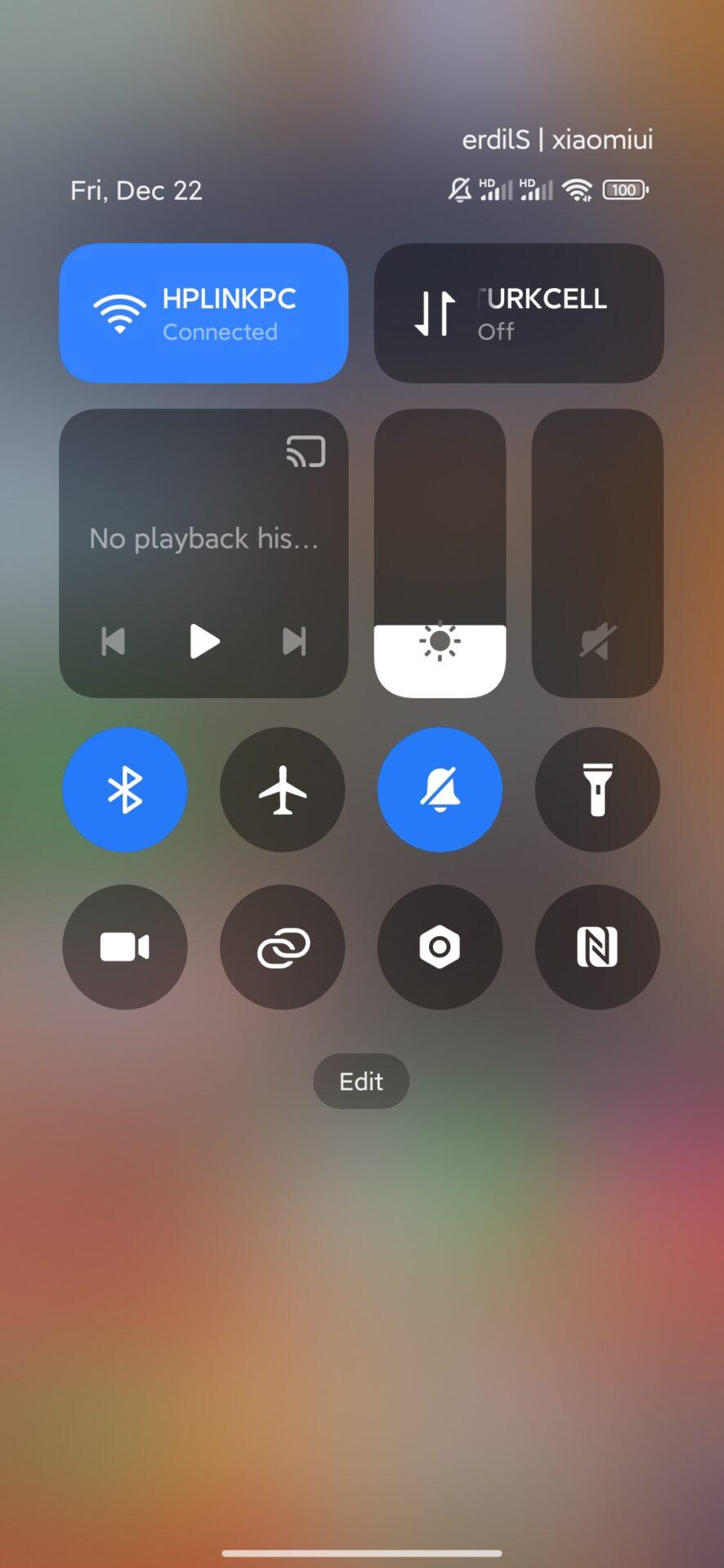Image resolution: width=724 pixels, height=1568 pixels.
Task: Enable airplane mode
Action: tap(283, 790)
